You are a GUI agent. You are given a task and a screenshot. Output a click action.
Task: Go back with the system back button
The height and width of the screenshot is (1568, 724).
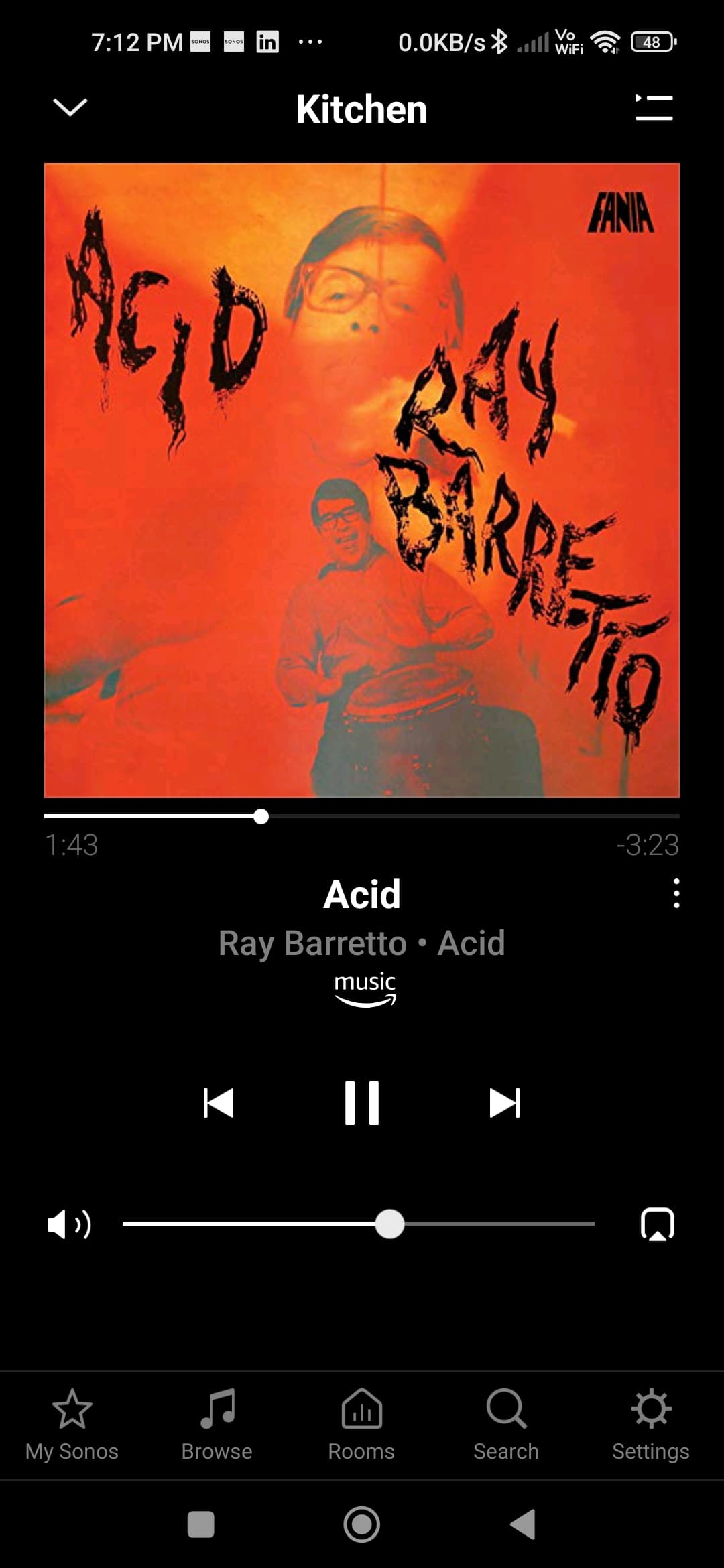[523, 1524]
